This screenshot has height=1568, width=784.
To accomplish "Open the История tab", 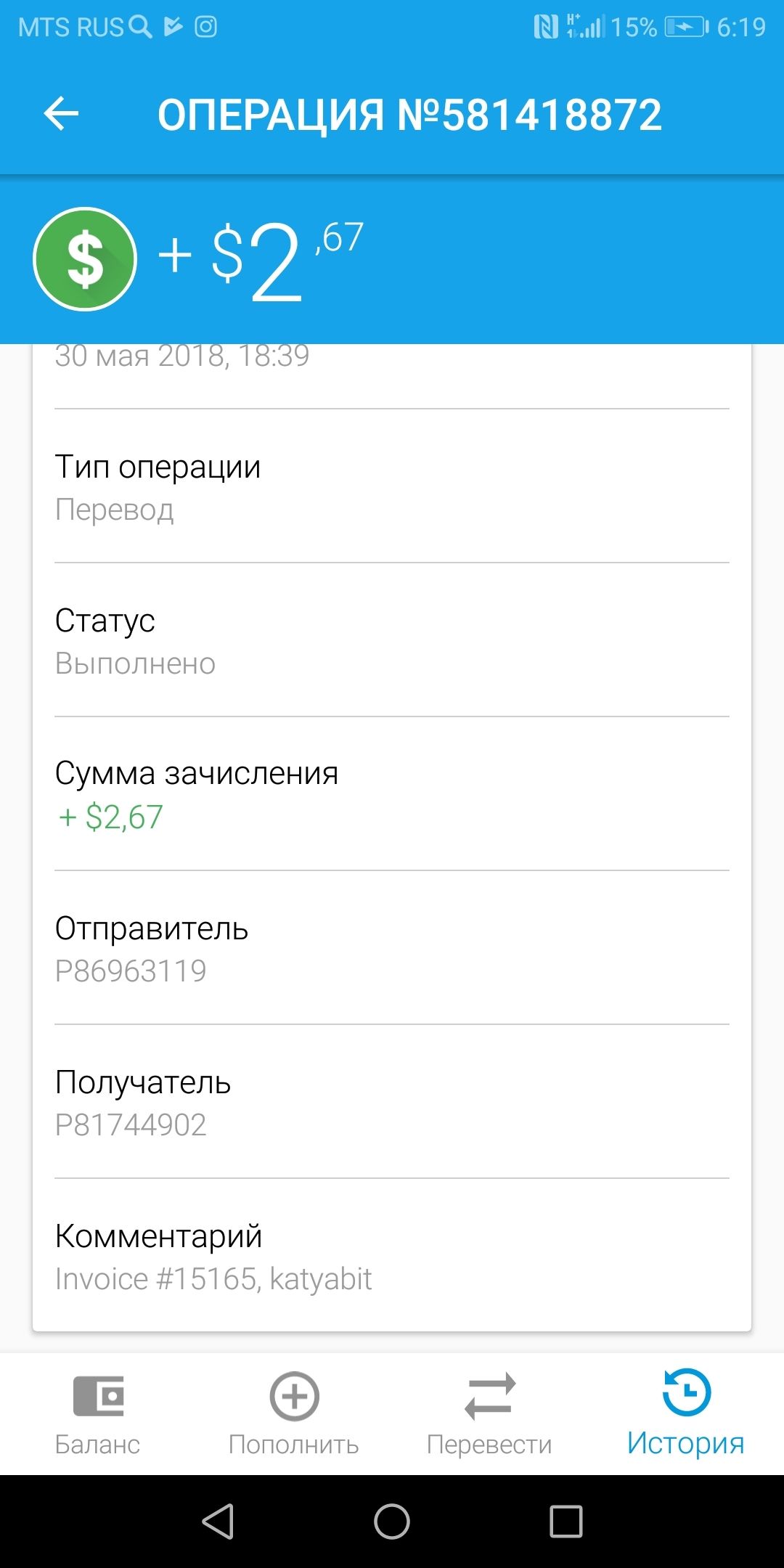I will 686,1415.
